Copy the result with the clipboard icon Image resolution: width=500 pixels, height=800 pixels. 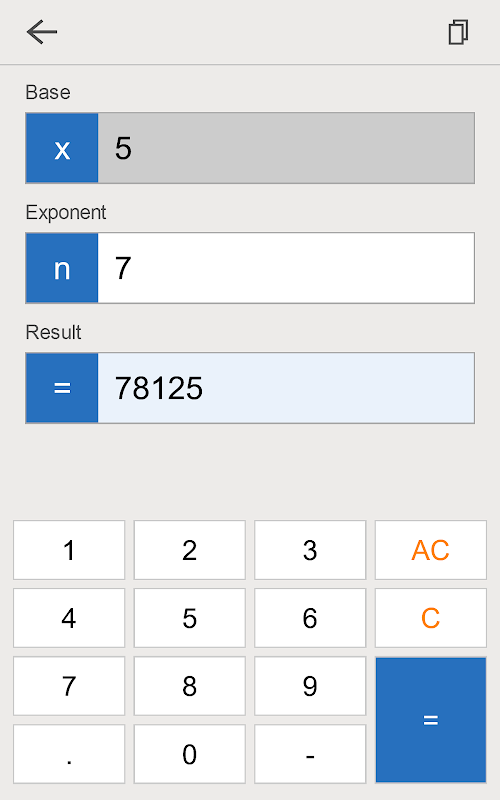pyautogui.click(x=458, y=32)
